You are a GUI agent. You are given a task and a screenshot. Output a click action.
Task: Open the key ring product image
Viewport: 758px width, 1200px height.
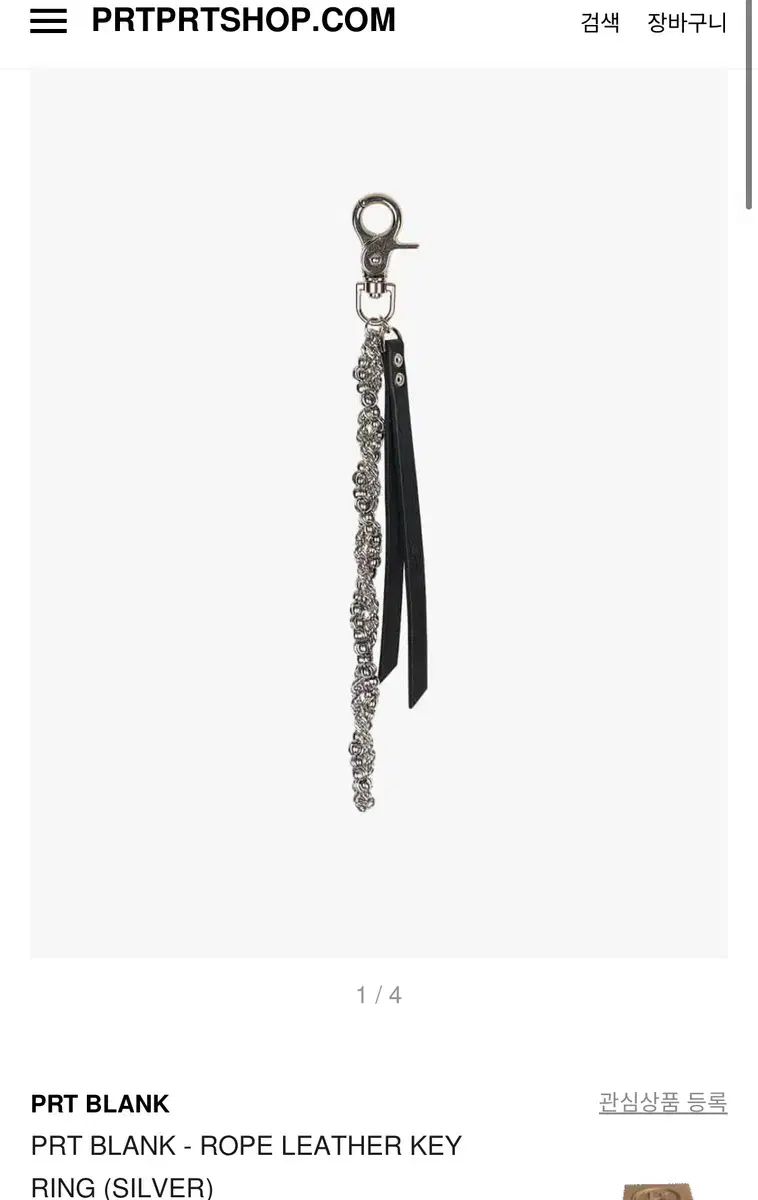pos(380,510)
